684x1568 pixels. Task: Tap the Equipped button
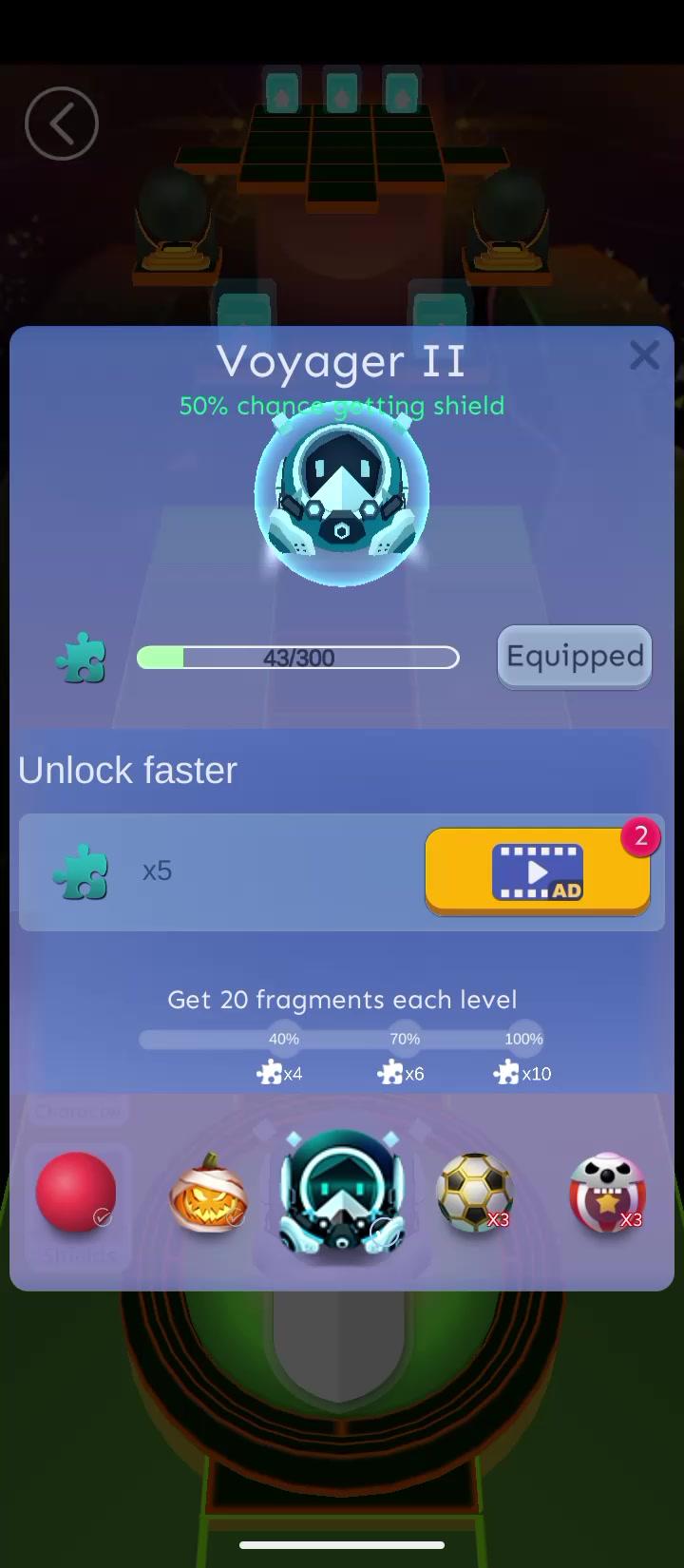[574, 657]
